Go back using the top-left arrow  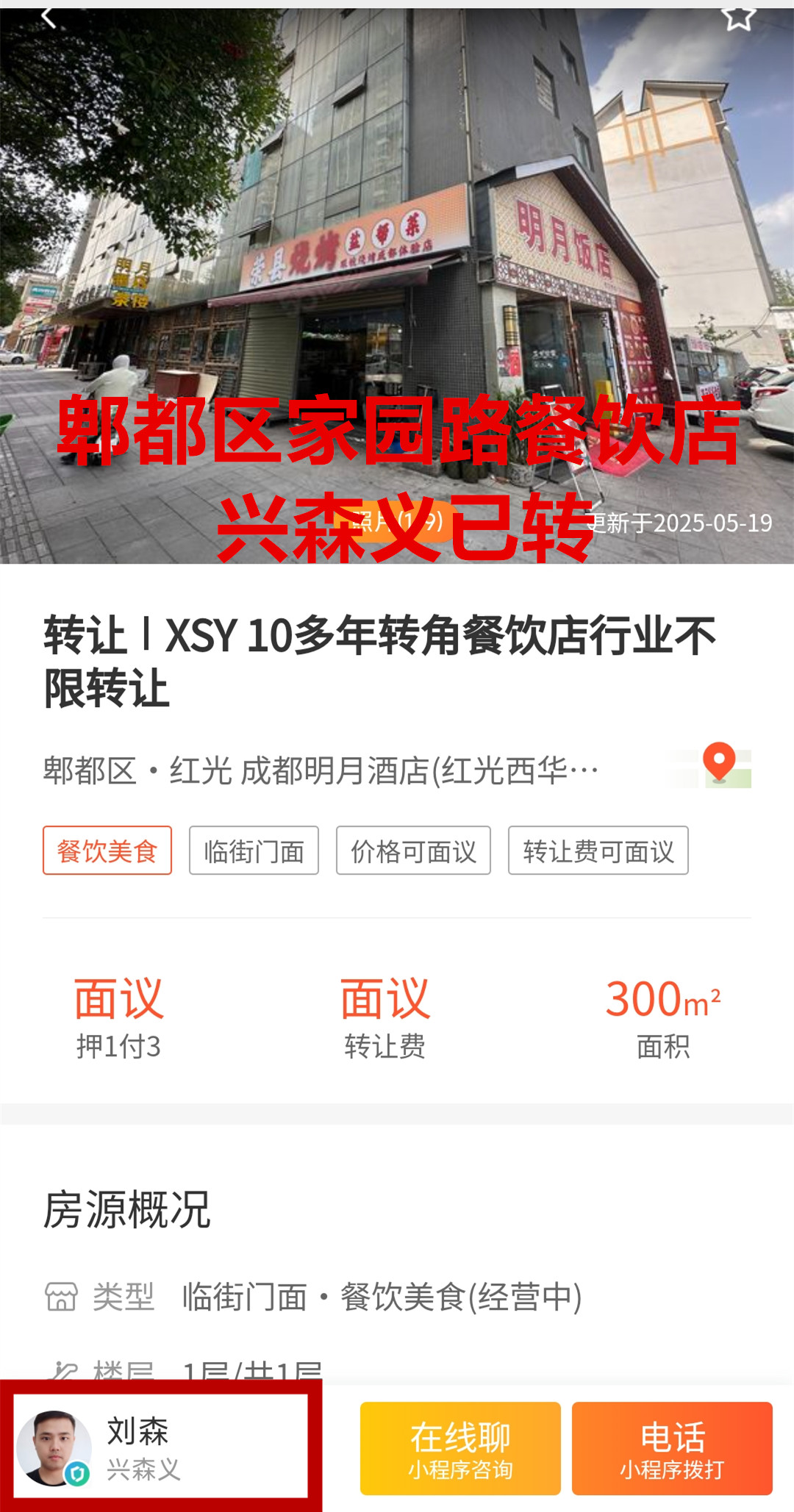coord(49,16)
